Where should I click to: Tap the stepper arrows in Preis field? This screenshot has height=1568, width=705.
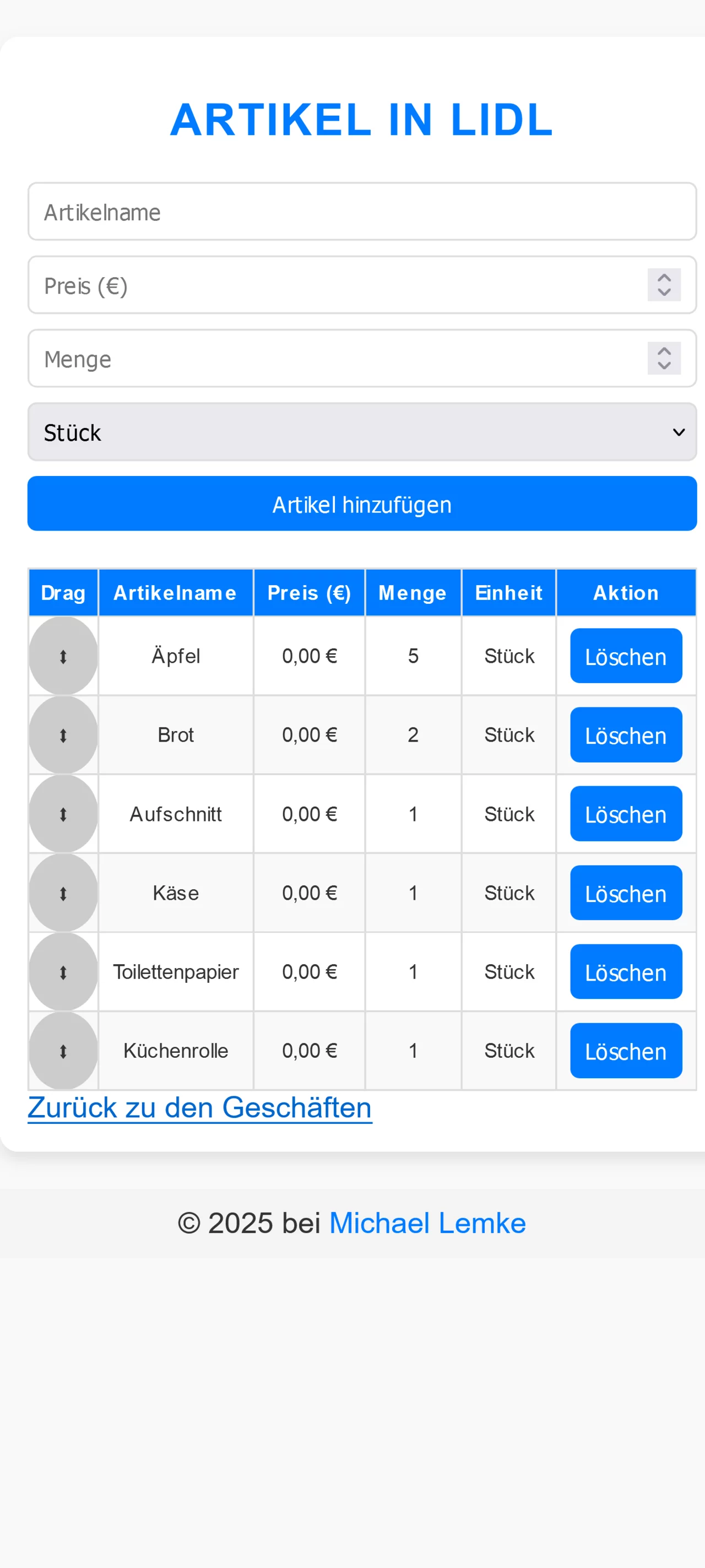click(x=664, y=285)
